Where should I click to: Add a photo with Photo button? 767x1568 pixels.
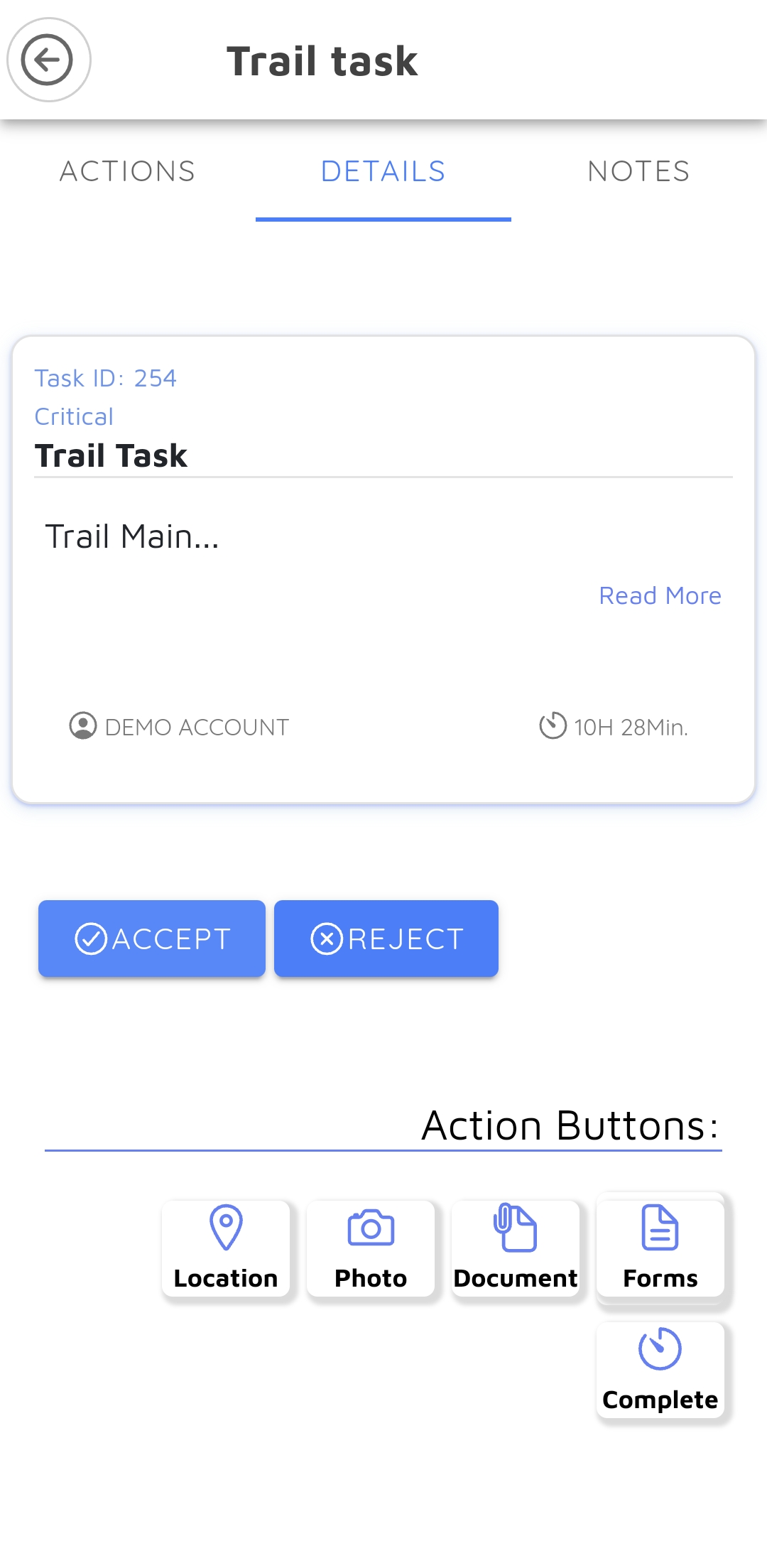(371, 1248)
